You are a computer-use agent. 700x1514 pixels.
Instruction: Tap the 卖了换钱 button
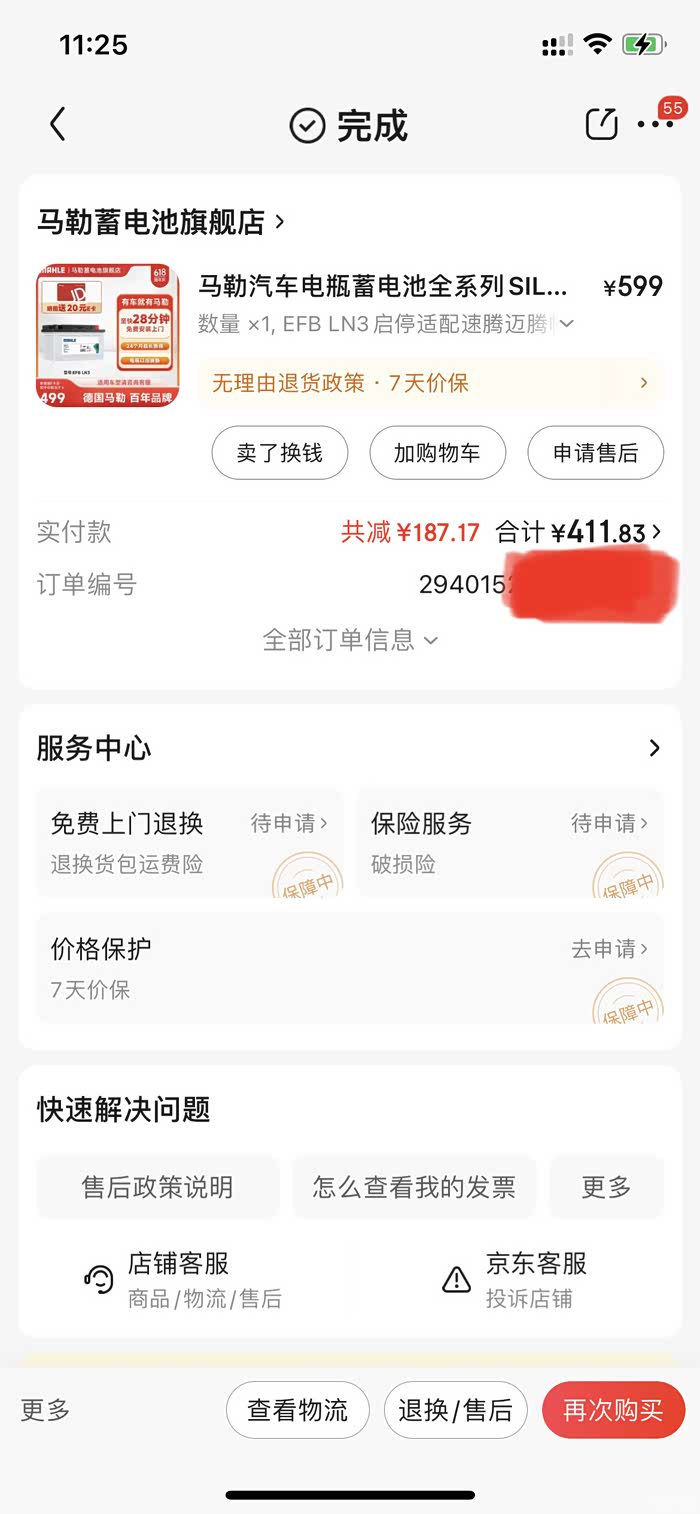click(279, 453)
